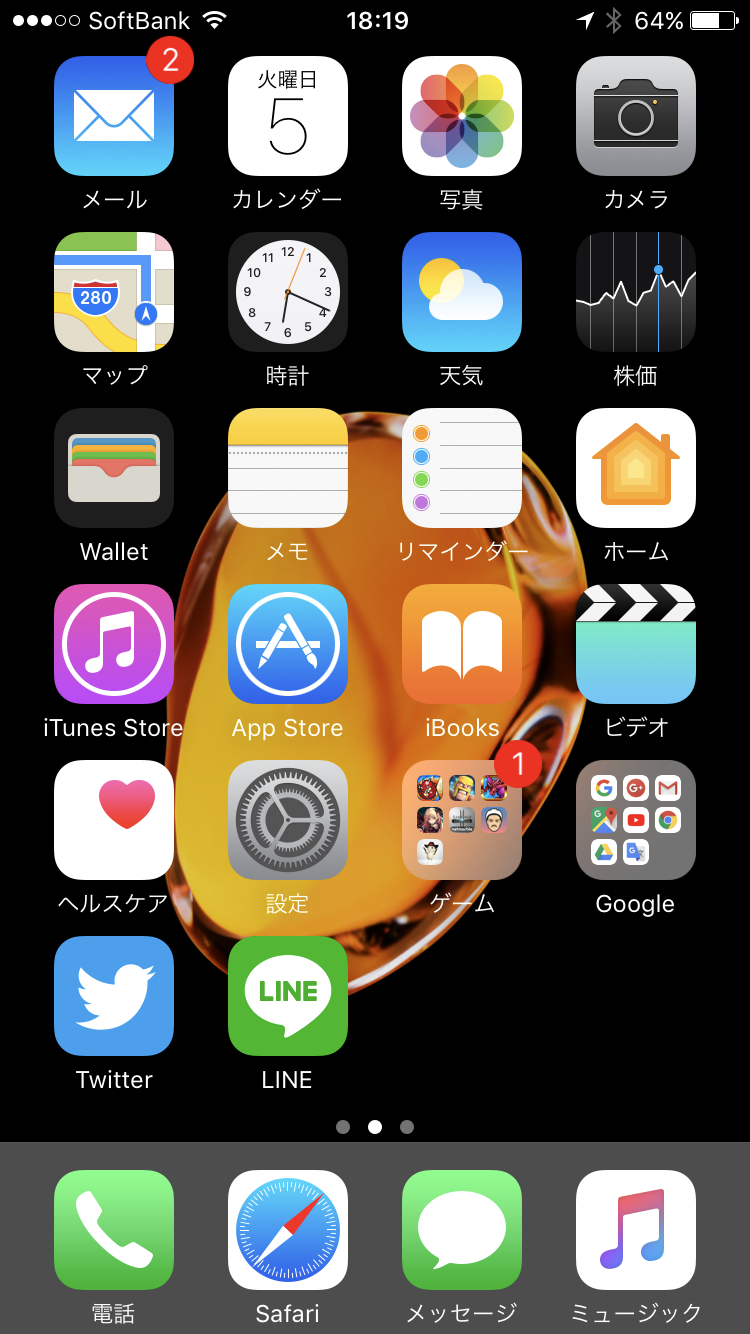
Task: Open the Wallet app
Action: click(x=114, y=468)
